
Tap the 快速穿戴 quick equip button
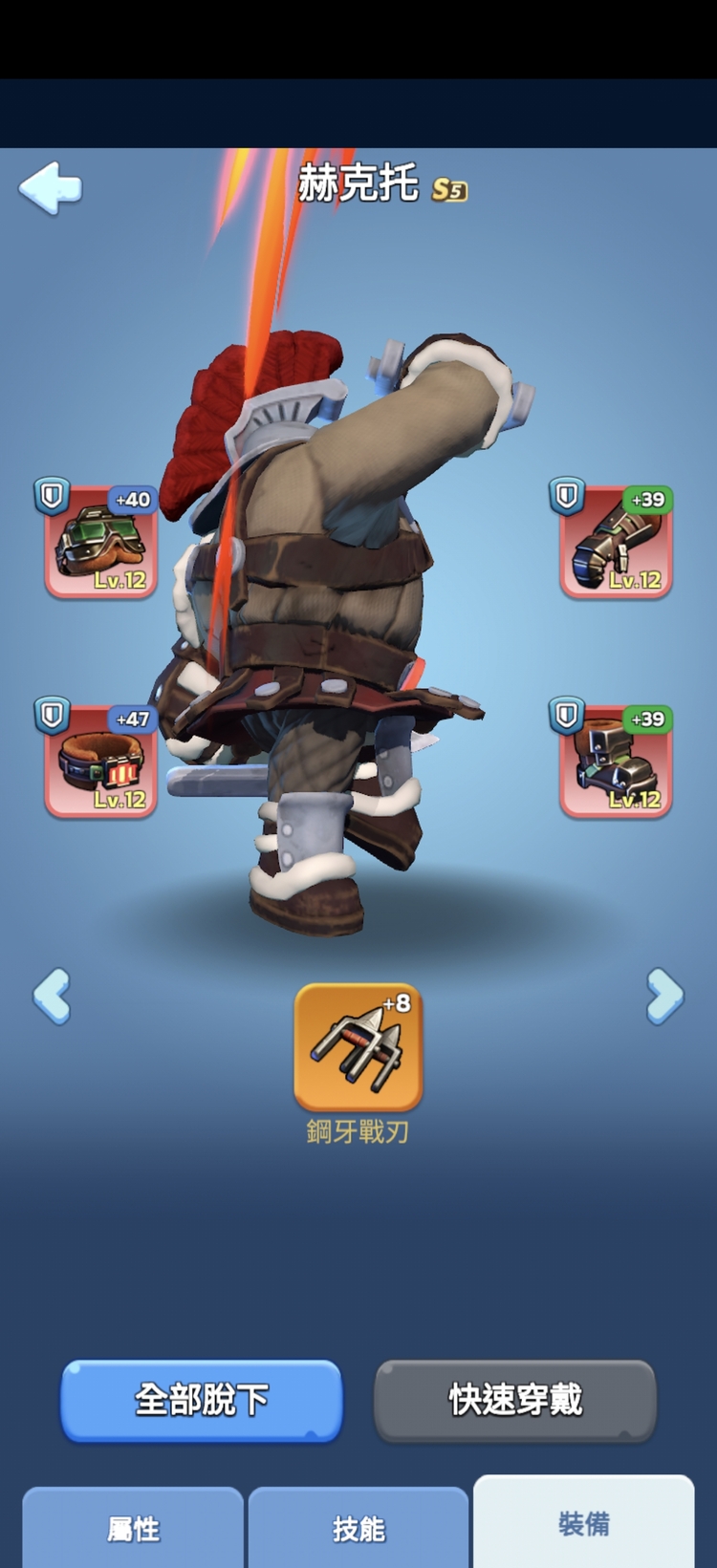pos(515,1400)
